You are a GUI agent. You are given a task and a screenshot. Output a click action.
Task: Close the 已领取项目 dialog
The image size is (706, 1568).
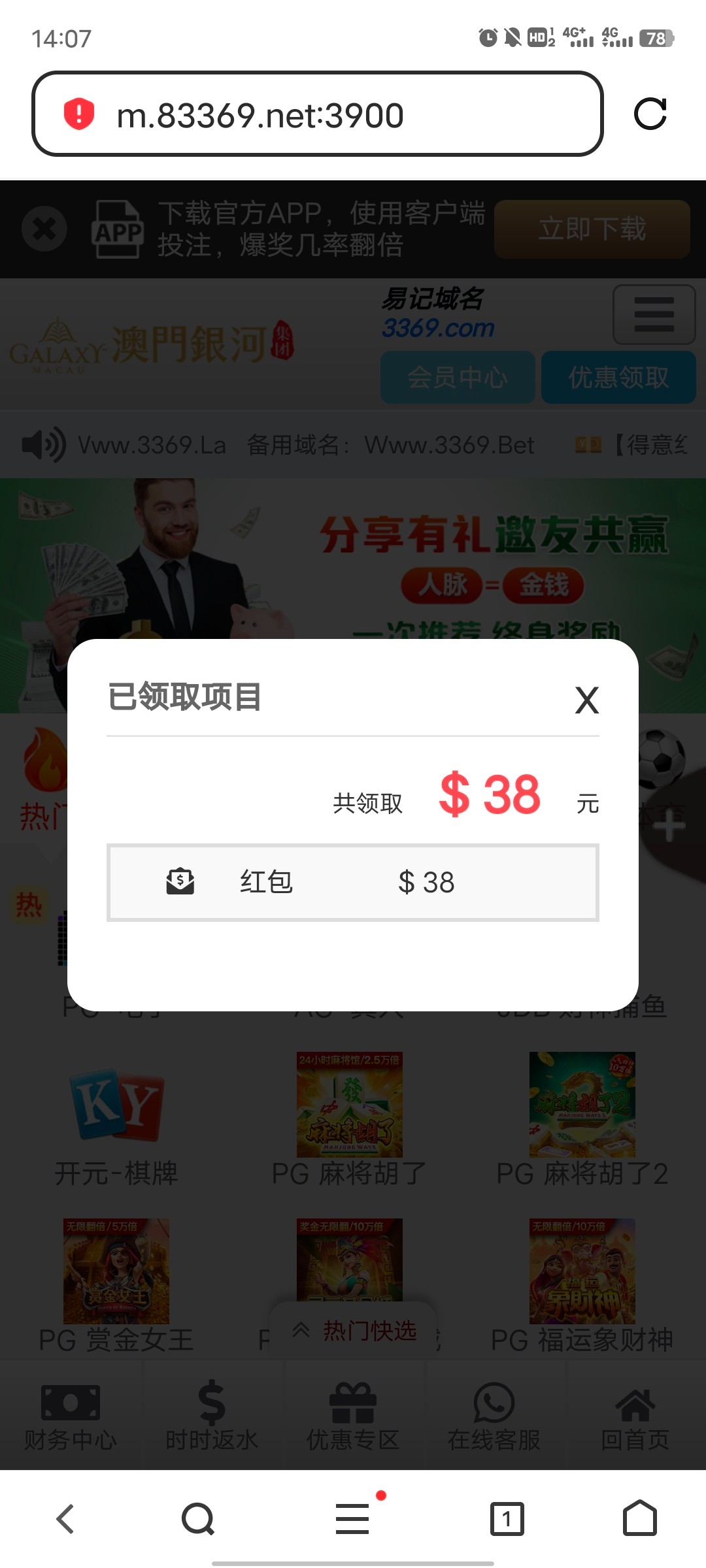[x=586, y=700]
